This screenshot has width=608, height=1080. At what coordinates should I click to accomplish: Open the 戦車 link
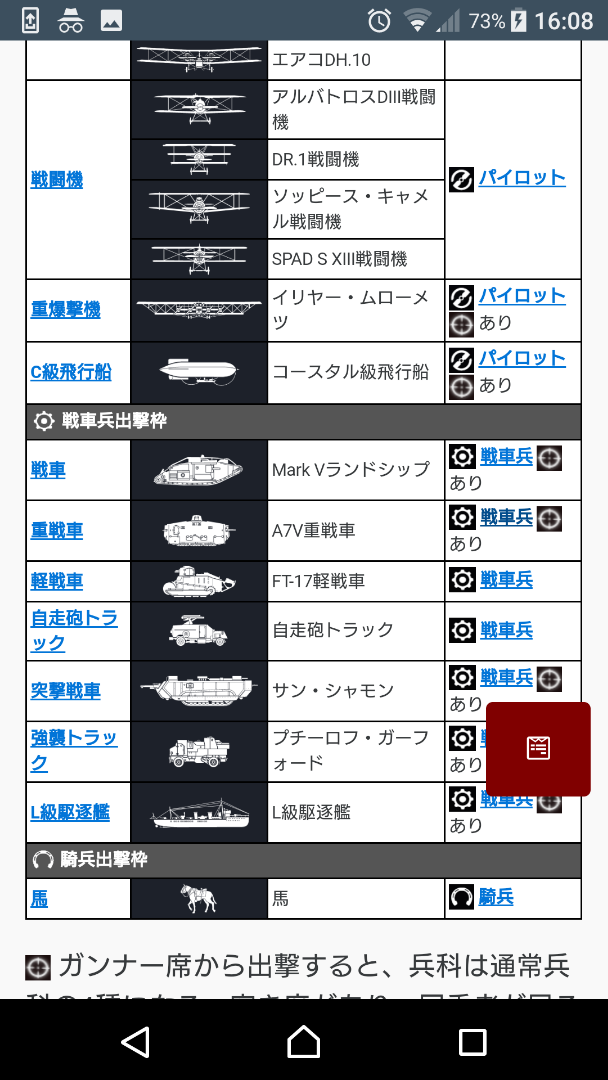[48, 470]
